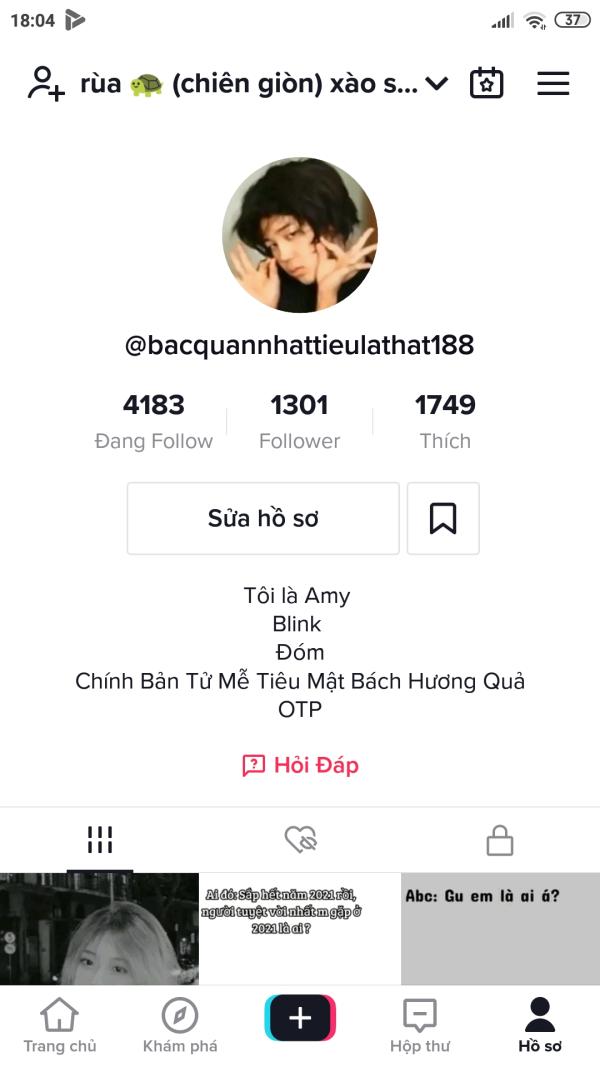Open the video about end of 2021
This screenshot has width=600, height=1067.
tap(300, 928)
